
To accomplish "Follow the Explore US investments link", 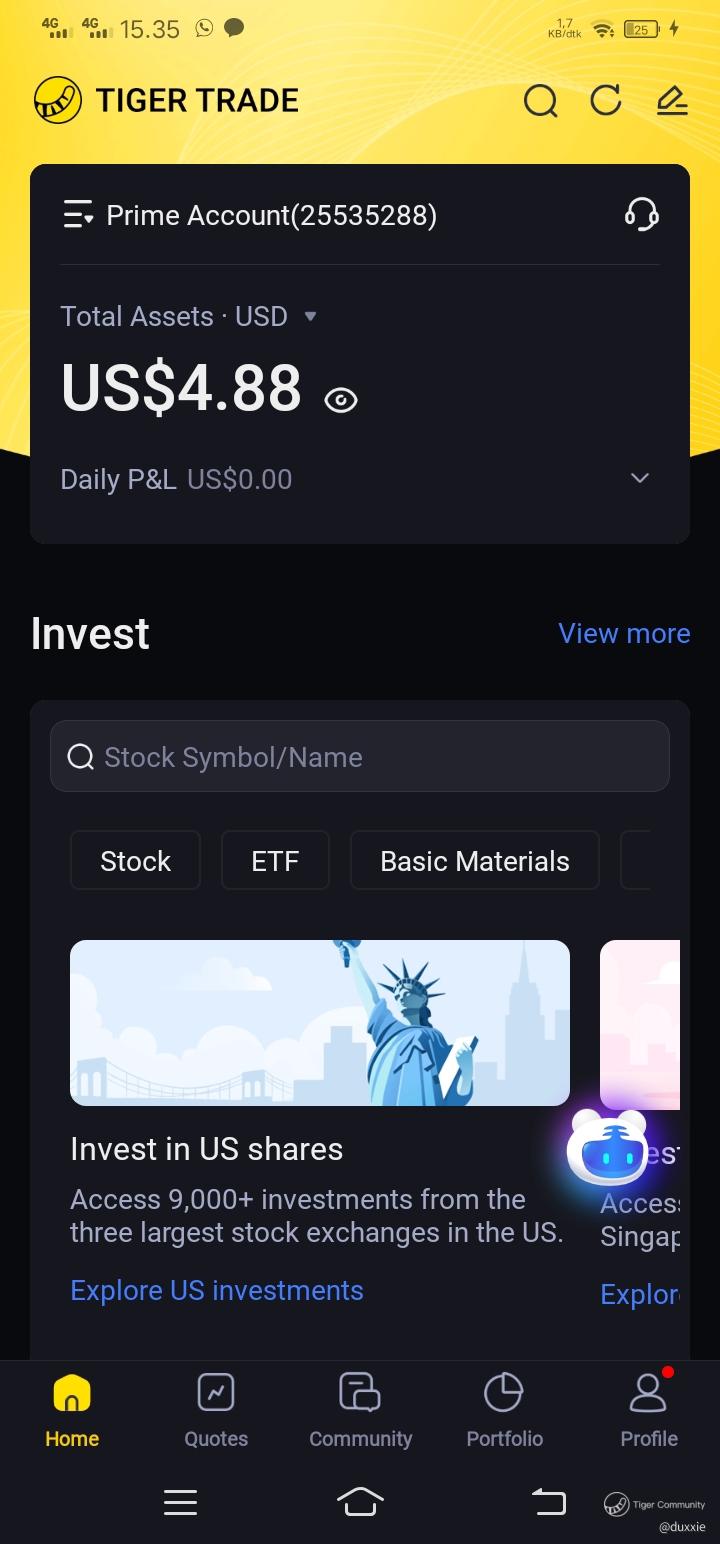I will (217, 1290).
